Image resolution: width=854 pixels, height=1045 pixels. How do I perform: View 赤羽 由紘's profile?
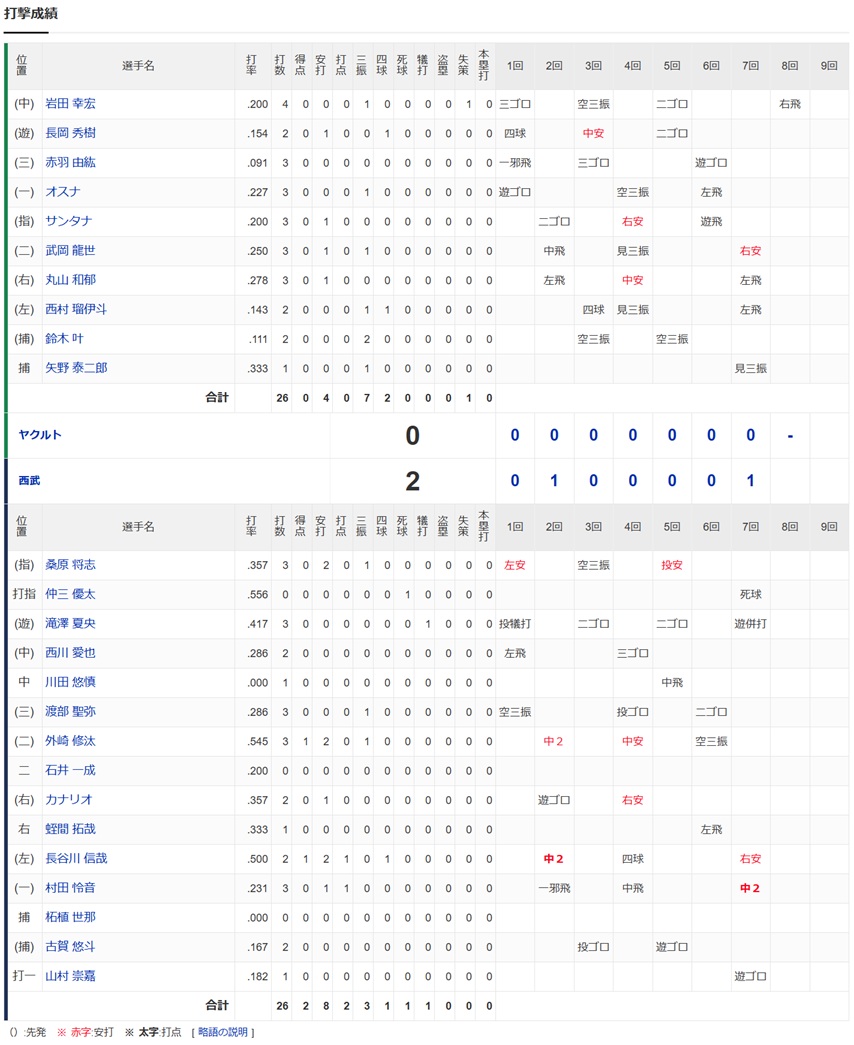[x=70, y=162]
